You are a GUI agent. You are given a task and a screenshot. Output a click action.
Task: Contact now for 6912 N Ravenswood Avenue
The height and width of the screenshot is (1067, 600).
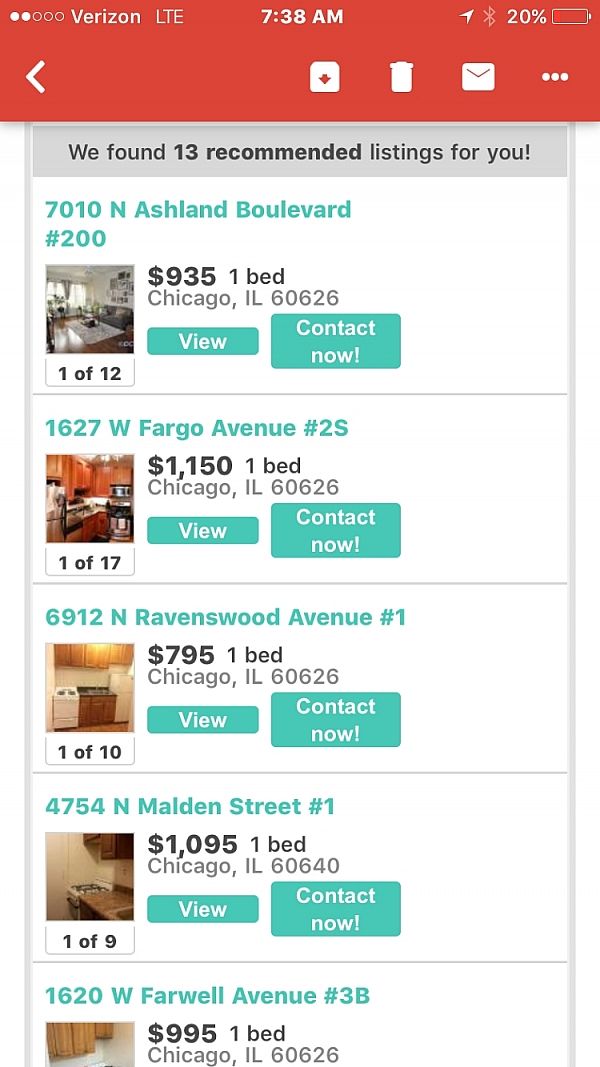(x=336, y=719)
